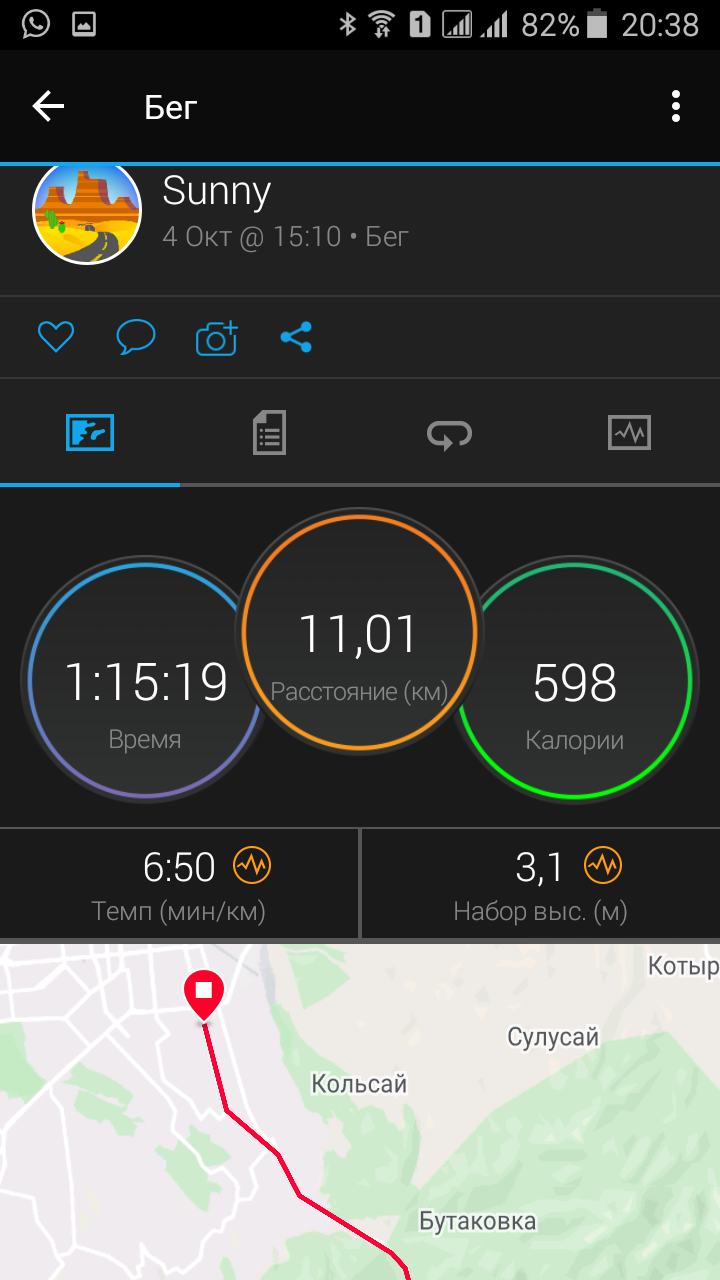
Task: Switch to the stats details tab
Action: click(269, 433)
